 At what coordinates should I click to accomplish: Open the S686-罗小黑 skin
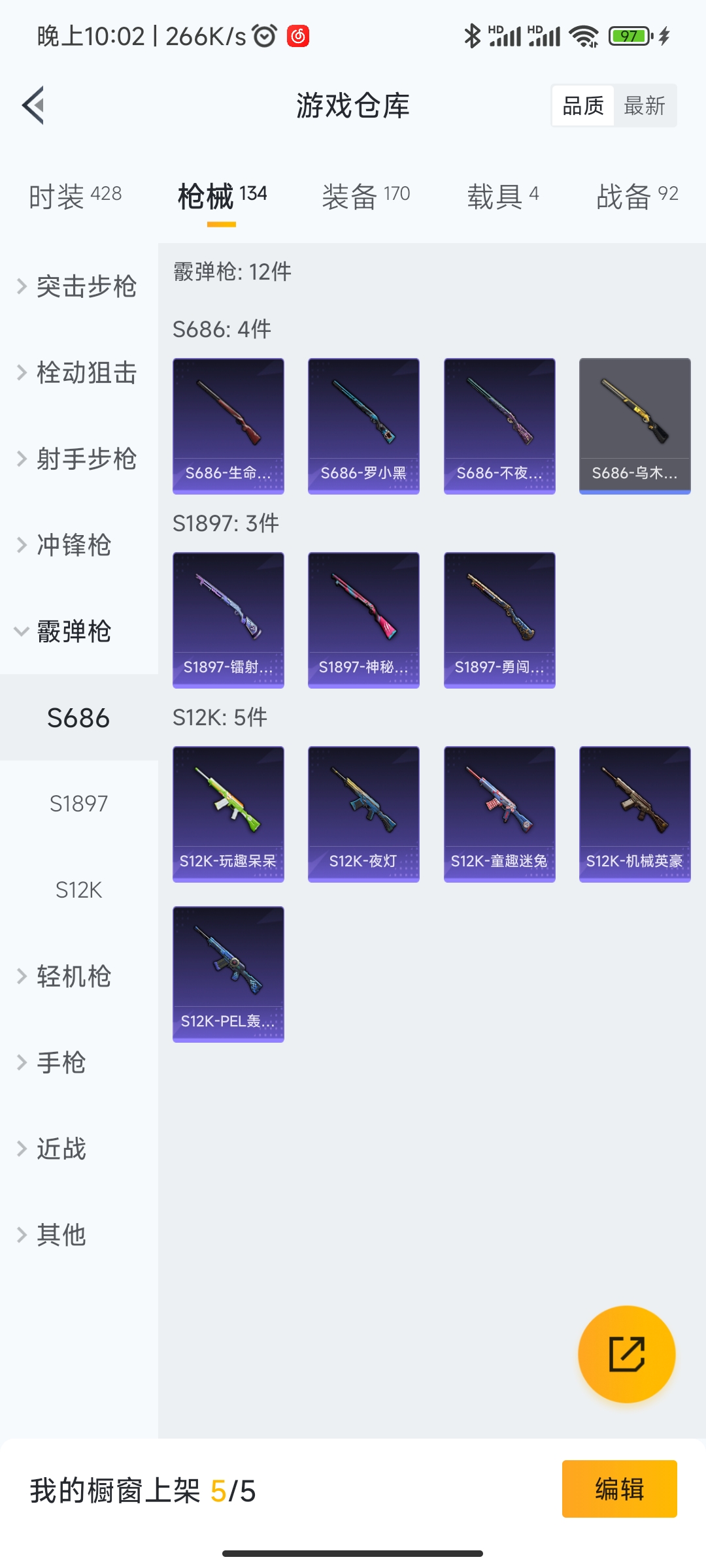(363, 426)
